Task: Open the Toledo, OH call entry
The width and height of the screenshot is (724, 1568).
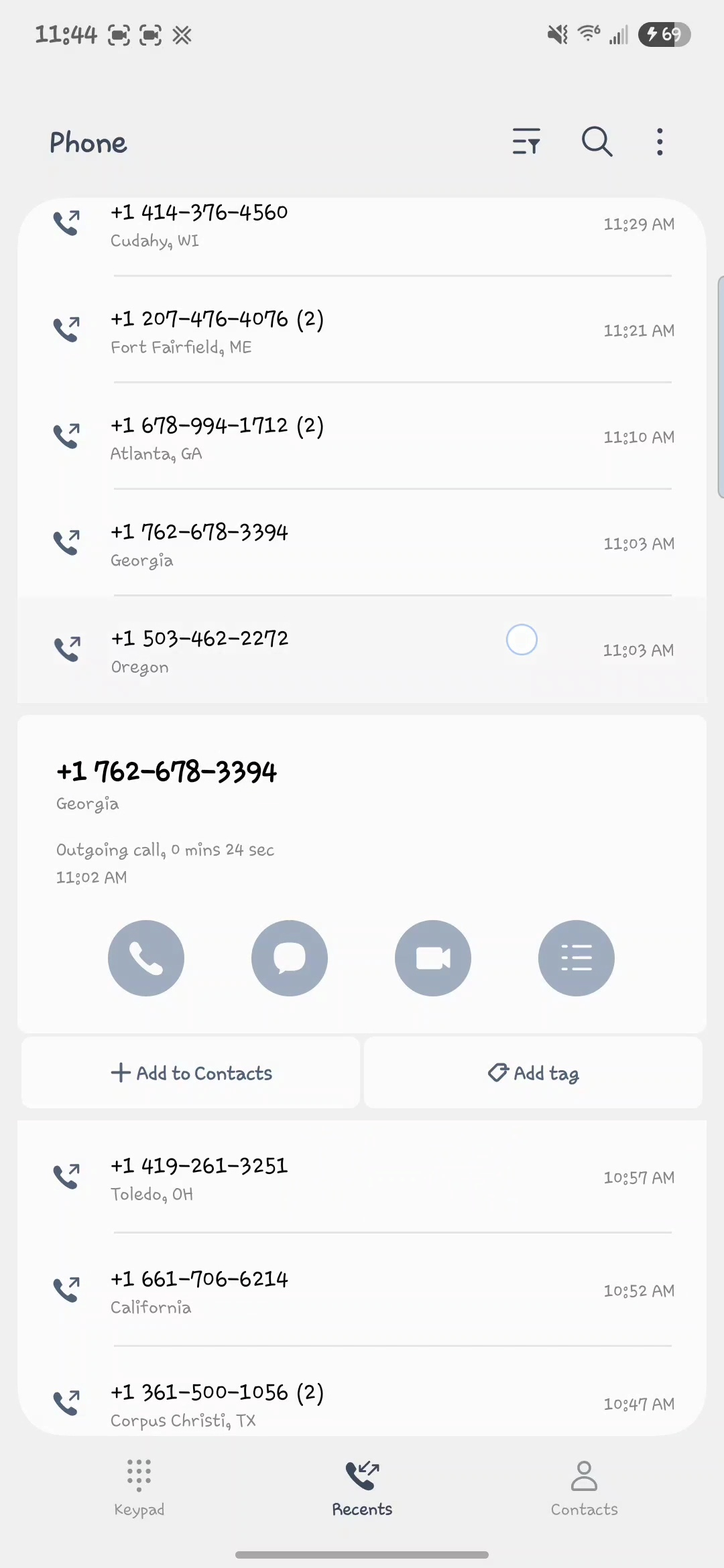Action: click(362, 1178)
